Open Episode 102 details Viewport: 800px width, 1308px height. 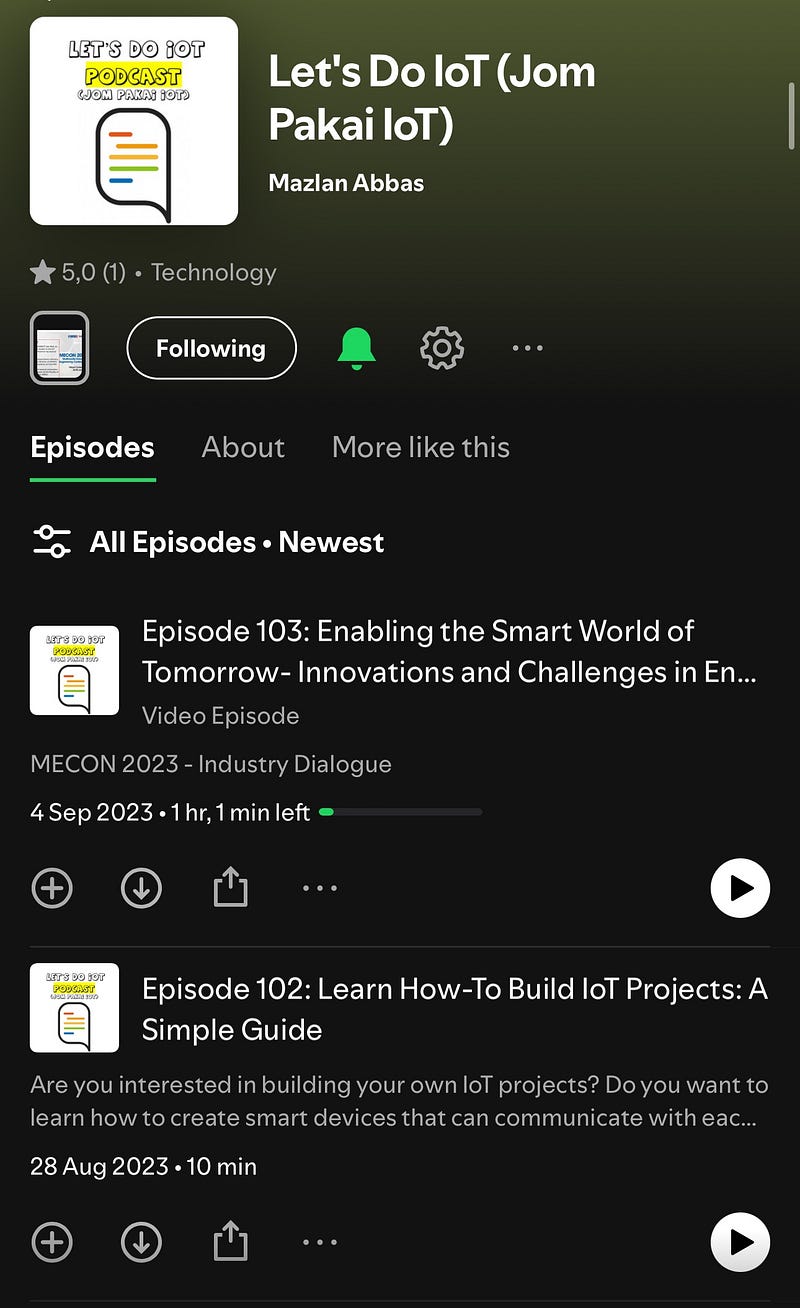[455, 1009]
